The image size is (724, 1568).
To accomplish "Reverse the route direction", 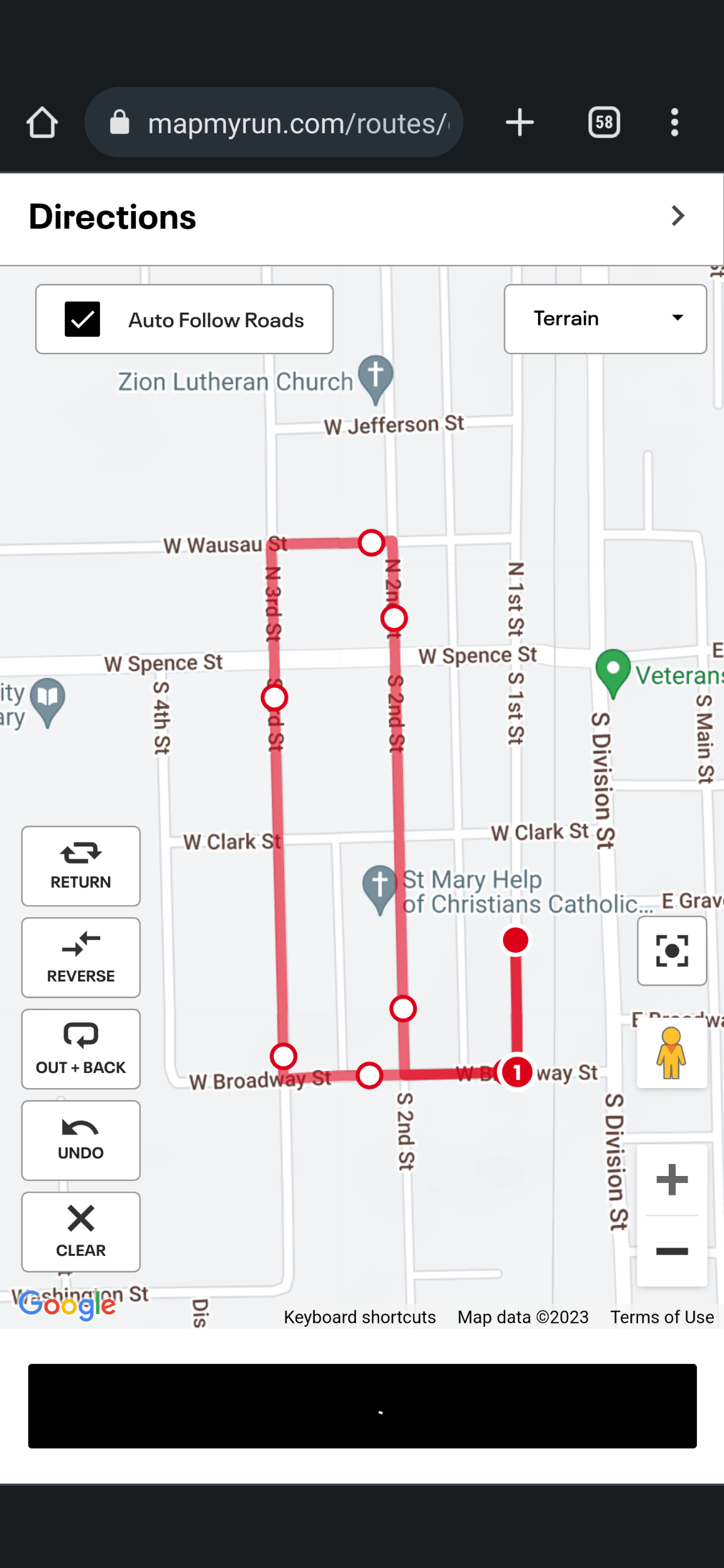I will pos(81,957).
